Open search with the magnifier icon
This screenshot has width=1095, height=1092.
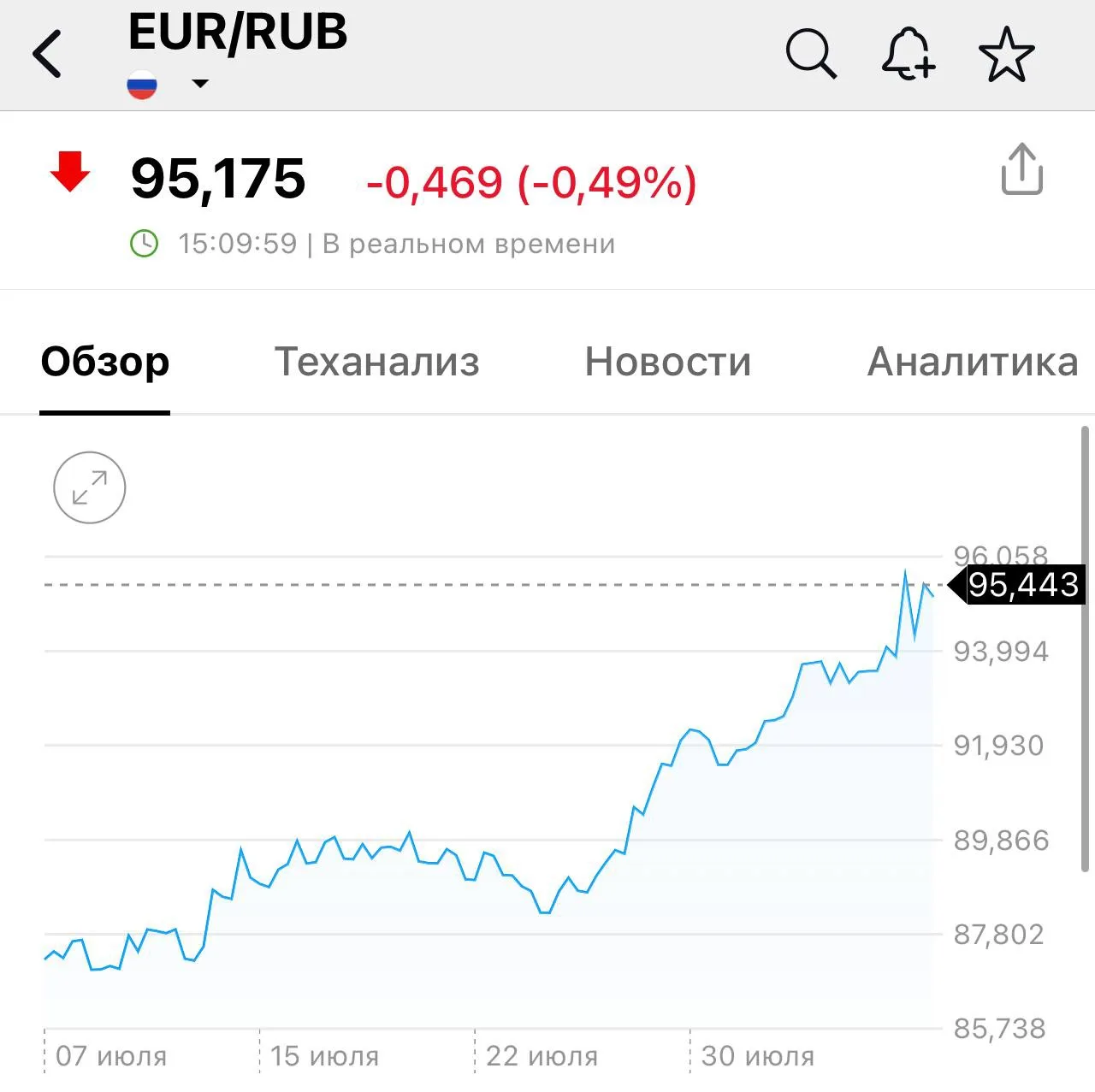pos(810,54)
